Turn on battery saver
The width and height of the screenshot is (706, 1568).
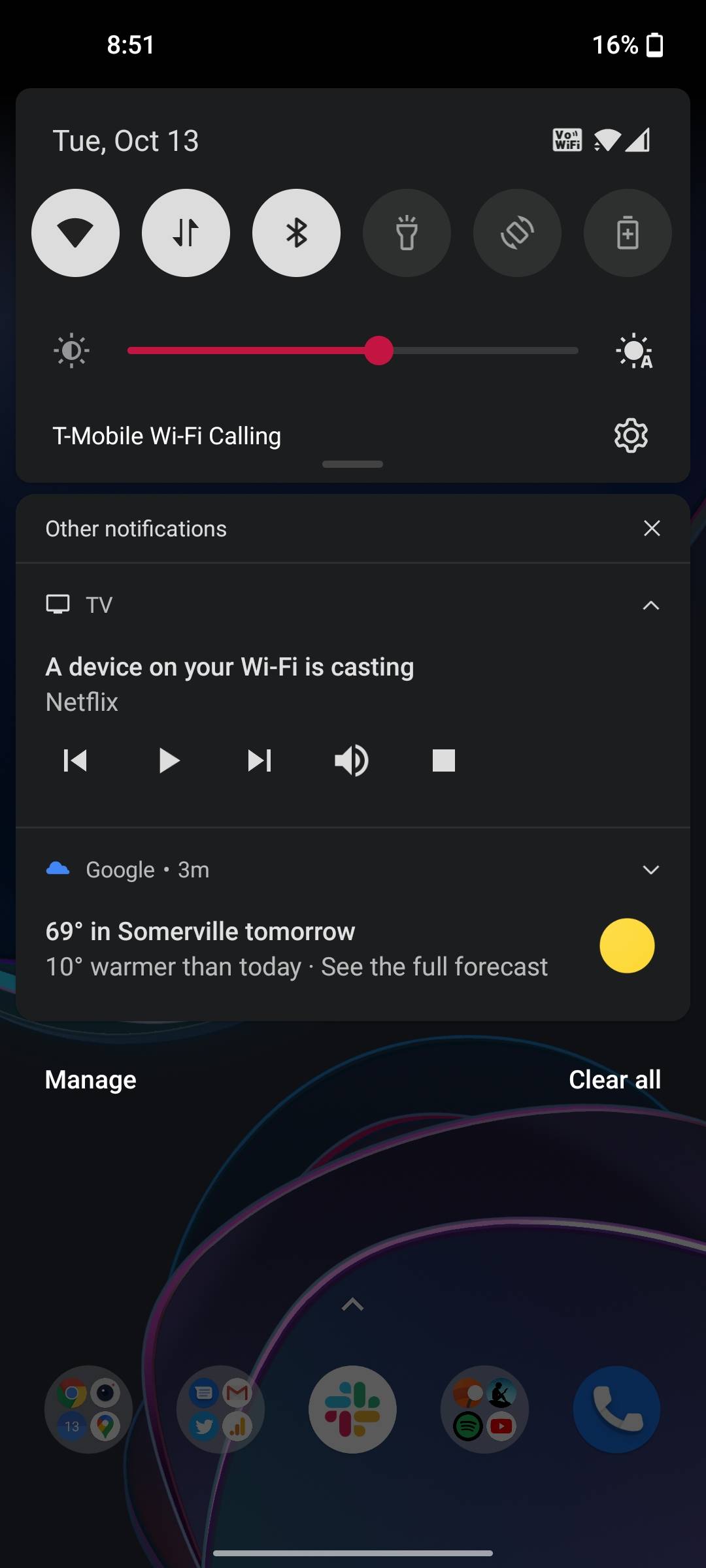(x=628, y=233)
